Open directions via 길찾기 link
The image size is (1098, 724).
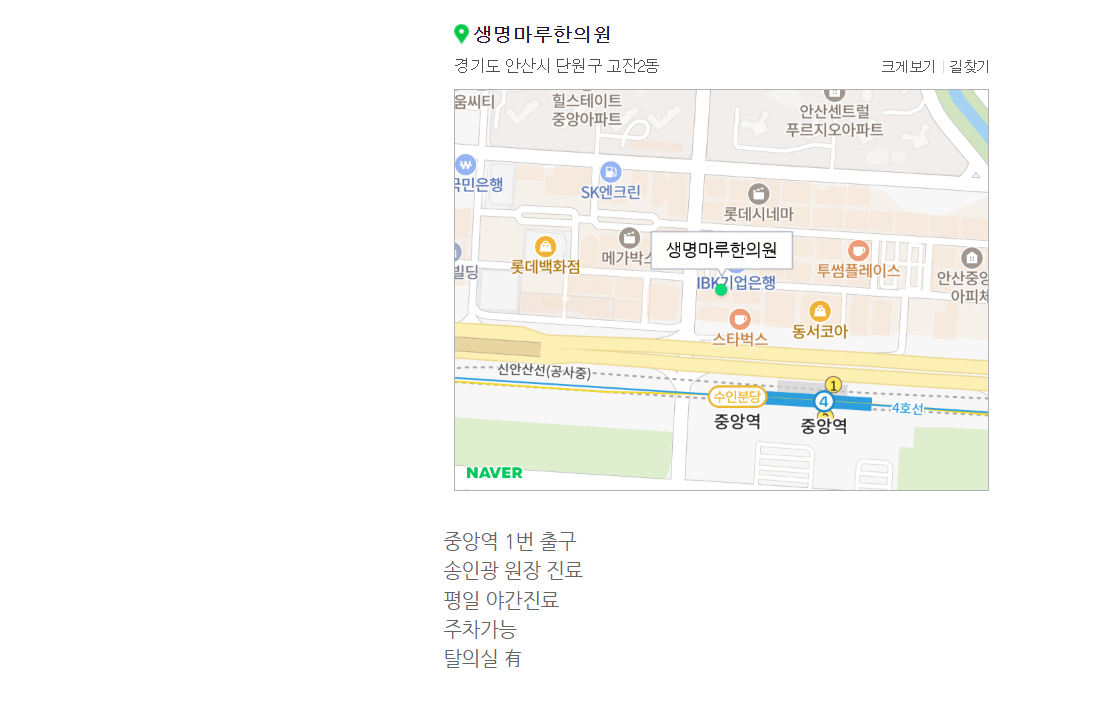968,67
